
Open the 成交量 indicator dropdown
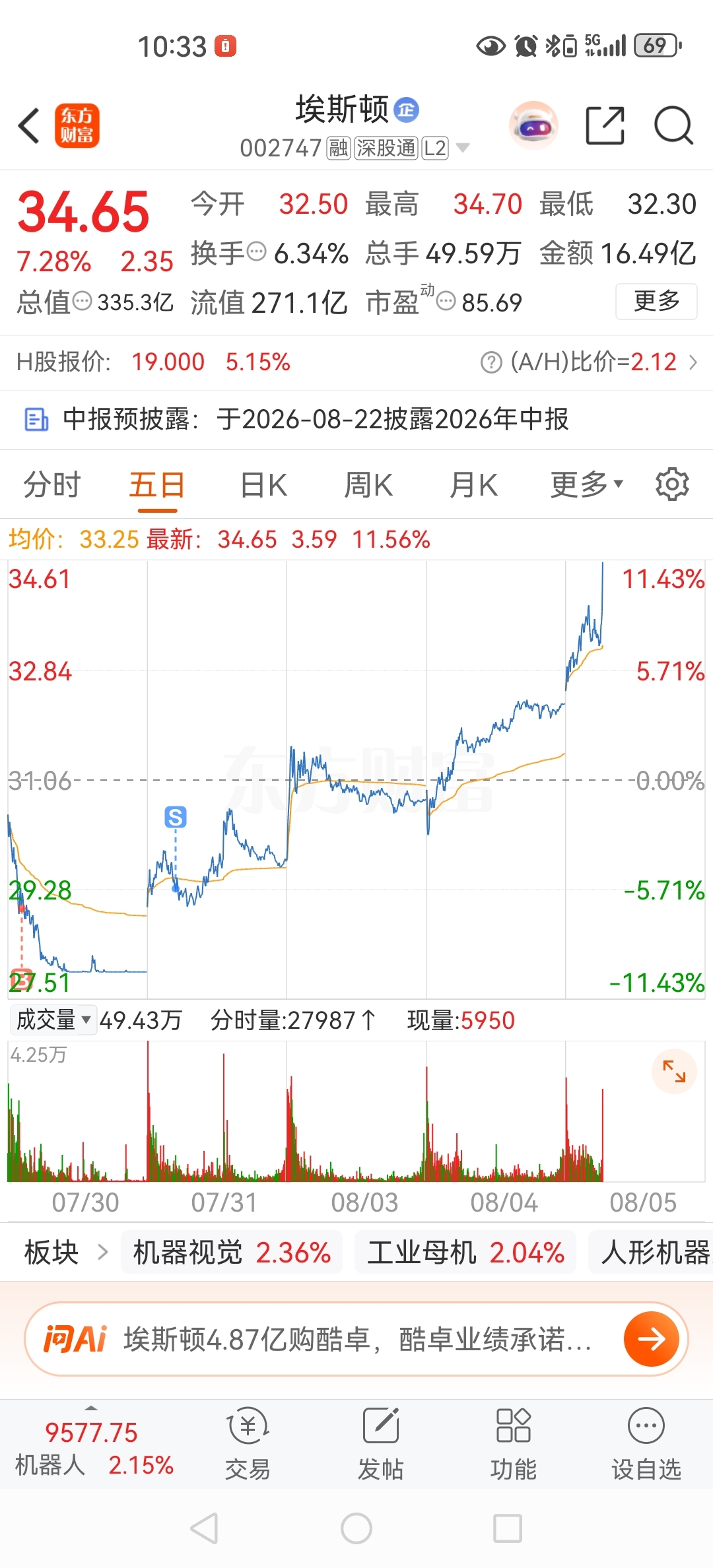[x=53, y=1020]
